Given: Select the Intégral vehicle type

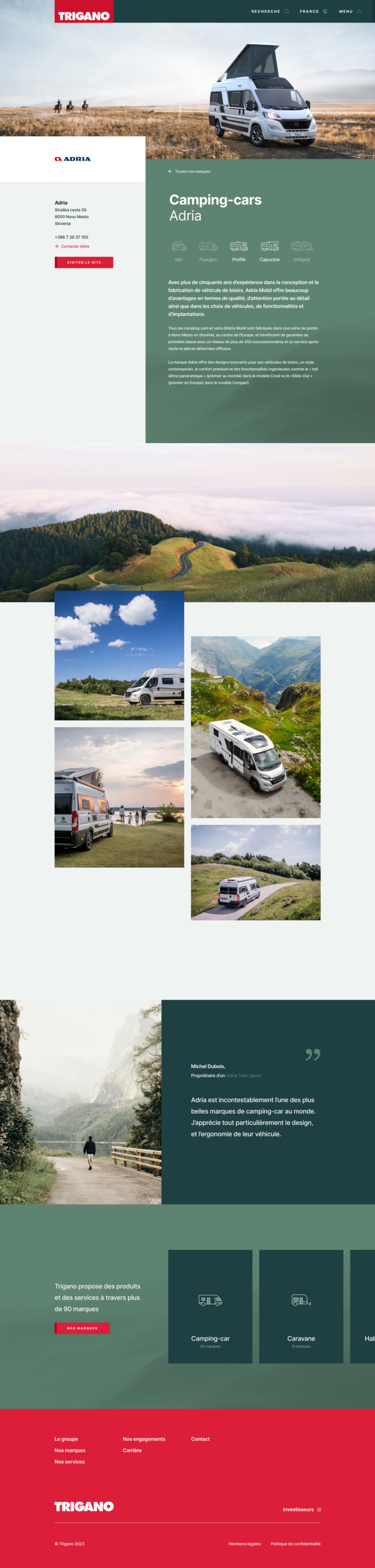Looking at the screenshot, I should tap(301, 251).
